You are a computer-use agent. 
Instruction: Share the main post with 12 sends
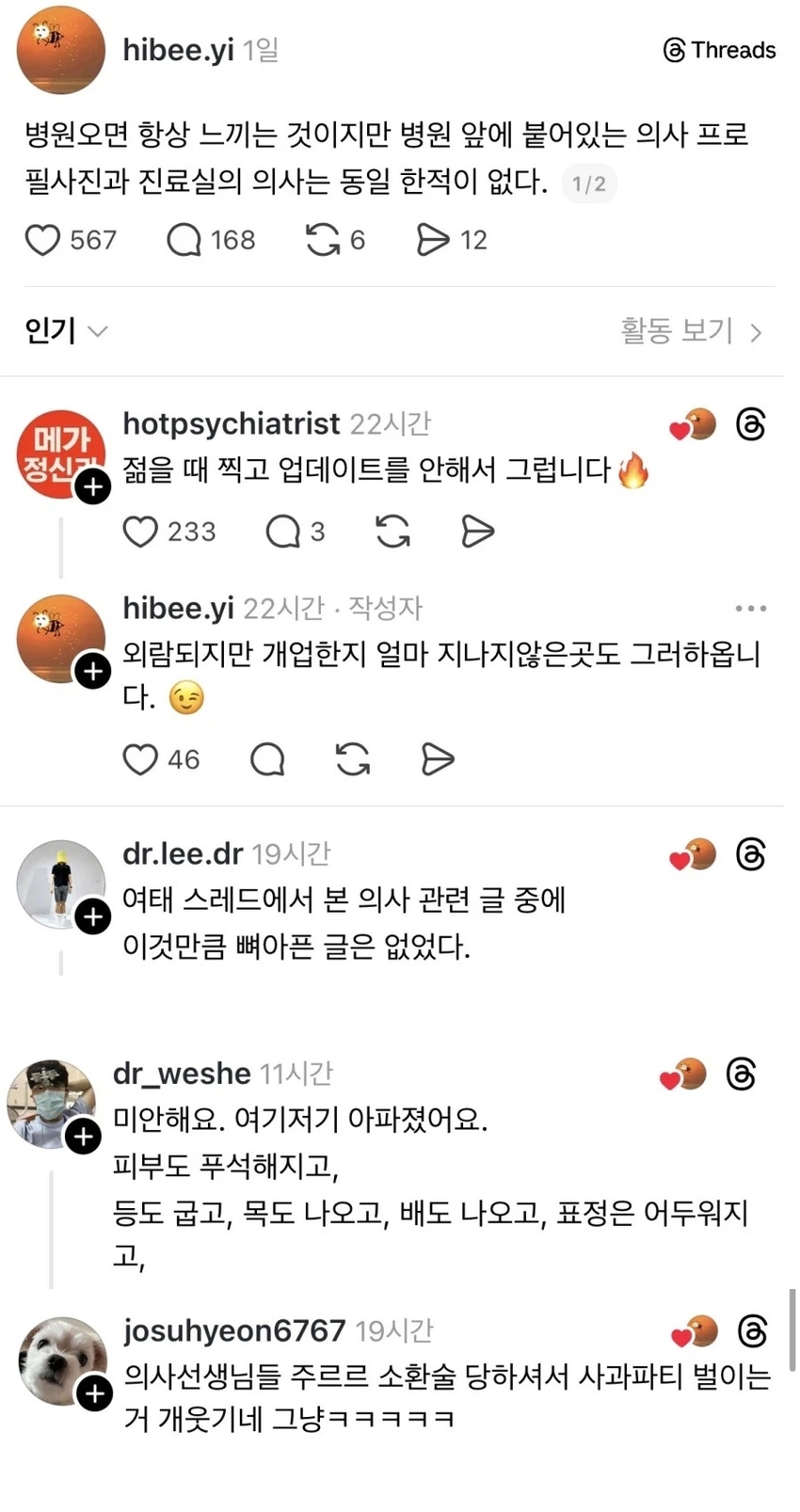[433, 240]
